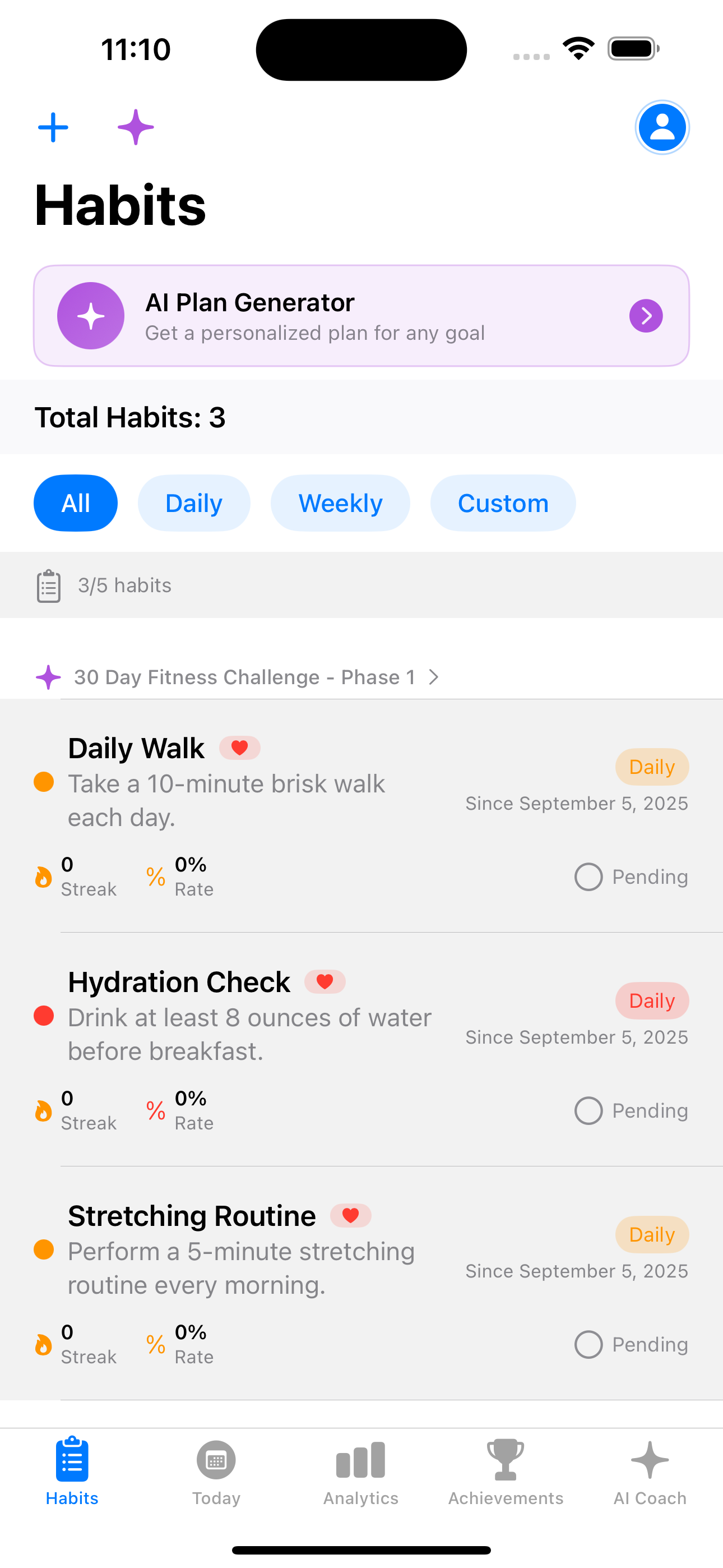
Task: Open the purple AI sparkle shortcut
Action: [135, 127]
